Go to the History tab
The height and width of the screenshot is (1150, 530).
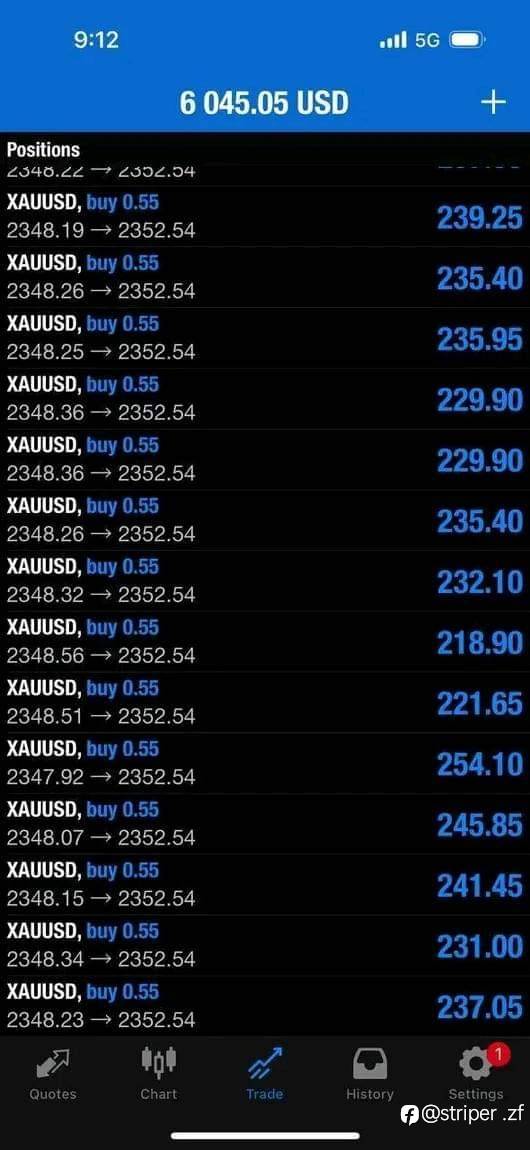tap(370, 1074)
